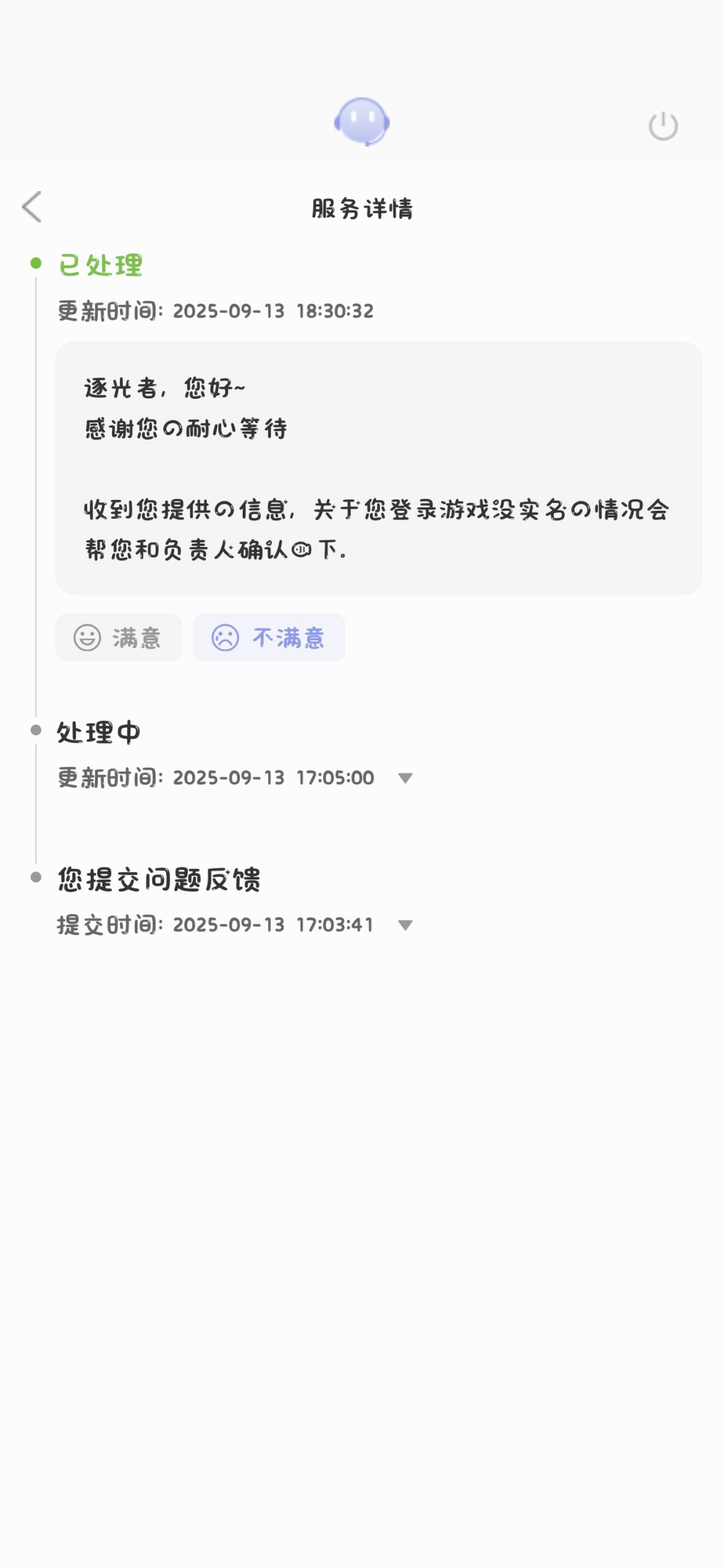The width and height of the screenshot is (724, 1568).
Task: Rate the reply as 满意
Action: [x=119, y=638]
